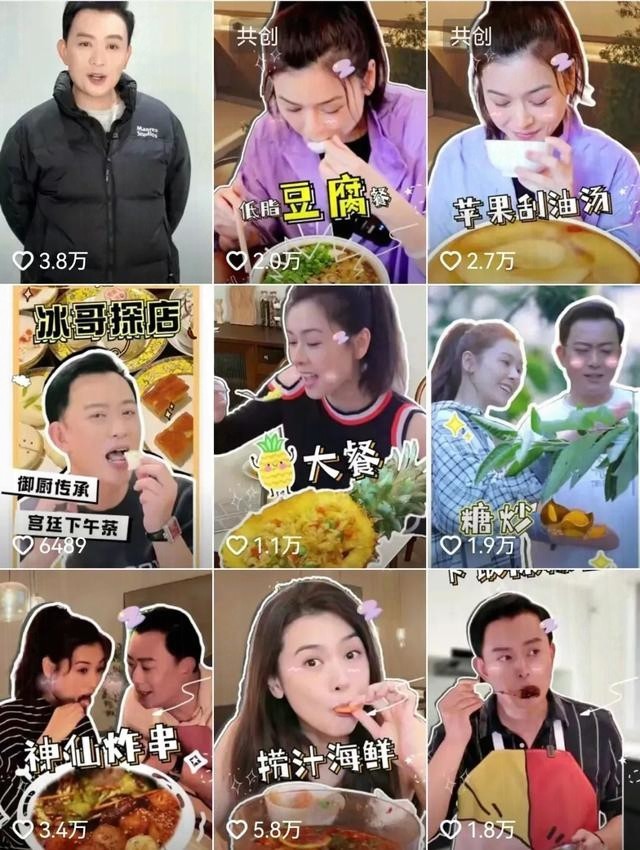Watch the 冰哥探店 宫廷下午茶 video

[105, 427]
